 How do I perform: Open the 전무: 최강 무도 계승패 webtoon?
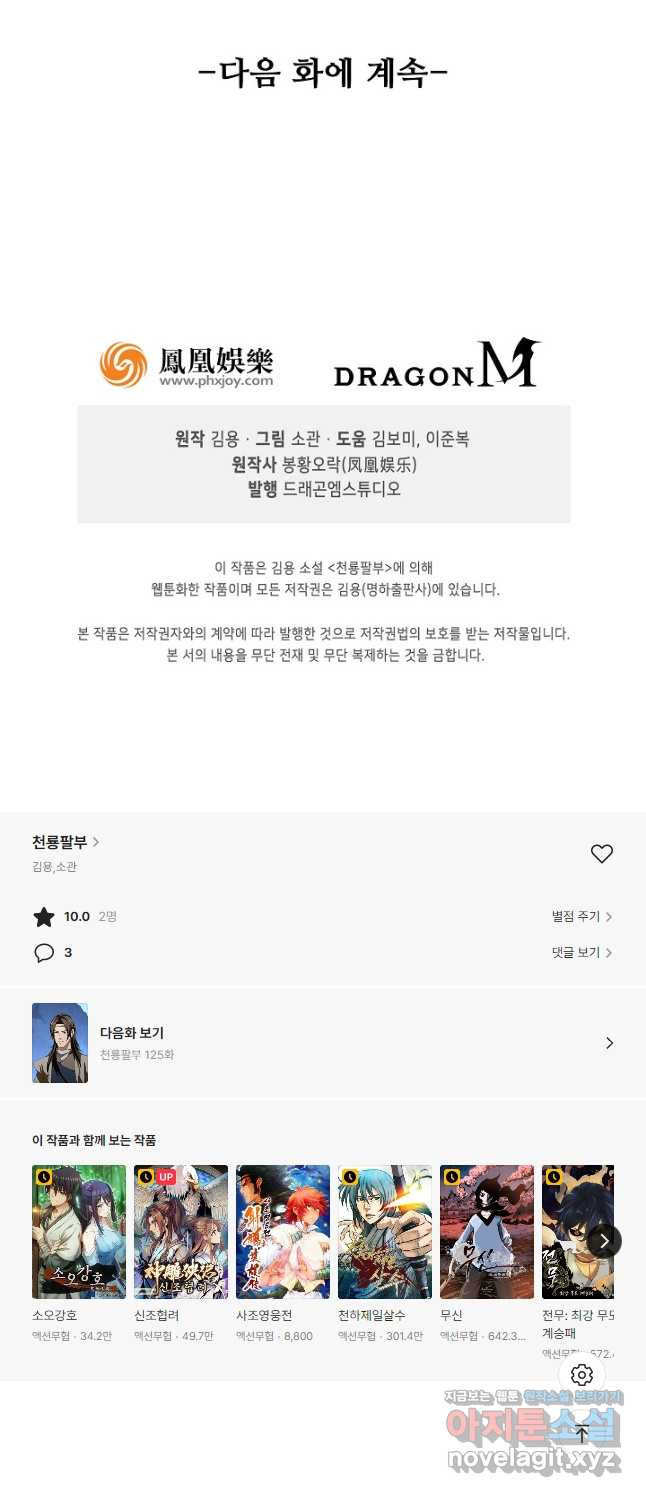click(x=575, y=1232)
